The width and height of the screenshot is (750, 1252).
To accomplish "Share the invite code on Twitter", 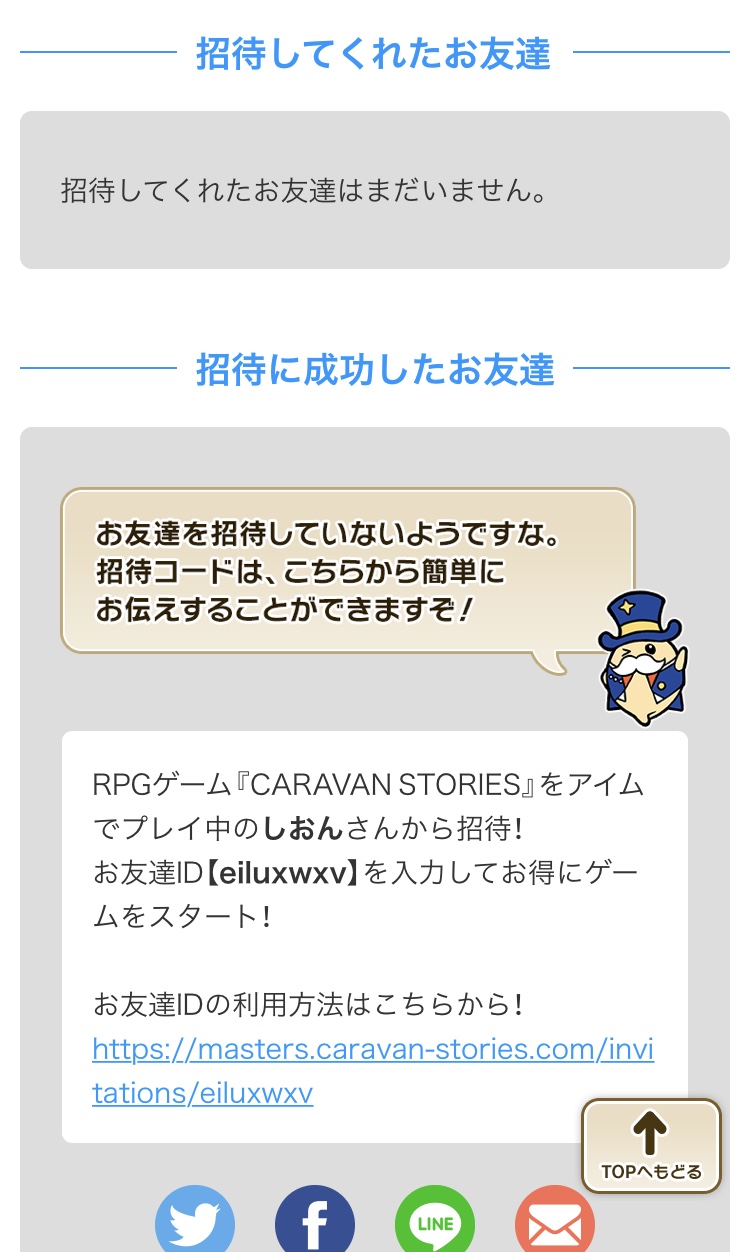I will (x=195, y=1222).
